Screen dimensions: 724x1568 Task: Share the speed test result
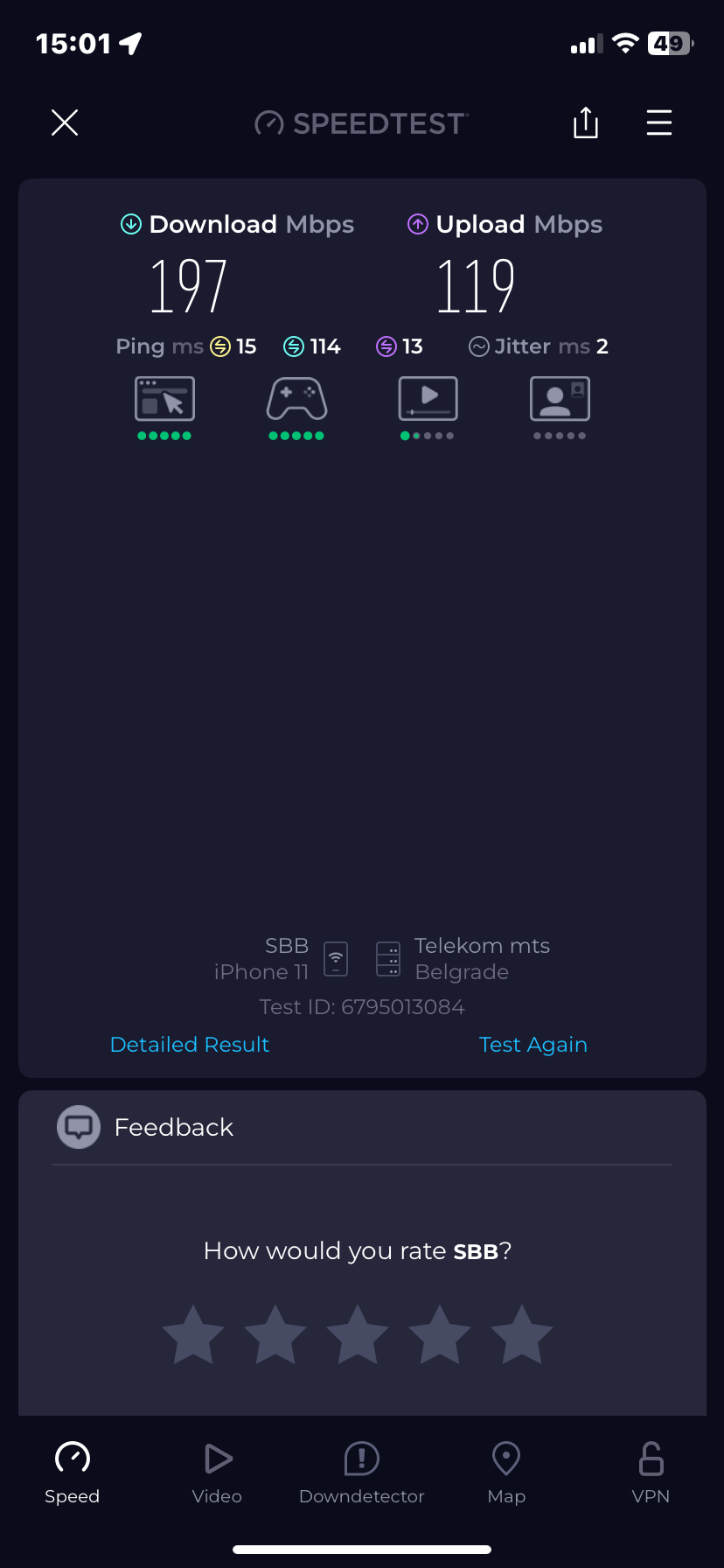point(585,122)
